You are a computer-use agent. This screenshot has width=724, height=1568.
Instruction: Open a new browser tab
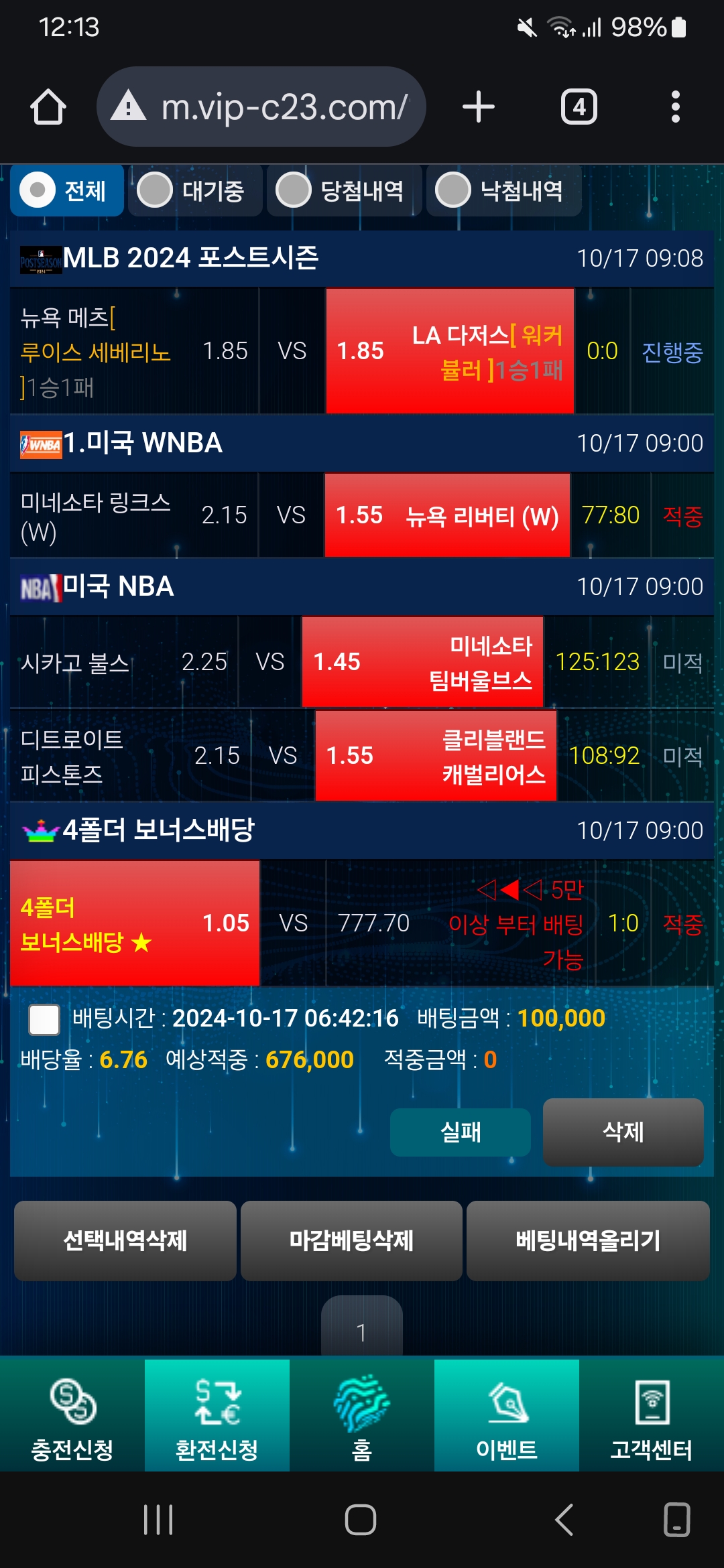[x=479, y=107]
